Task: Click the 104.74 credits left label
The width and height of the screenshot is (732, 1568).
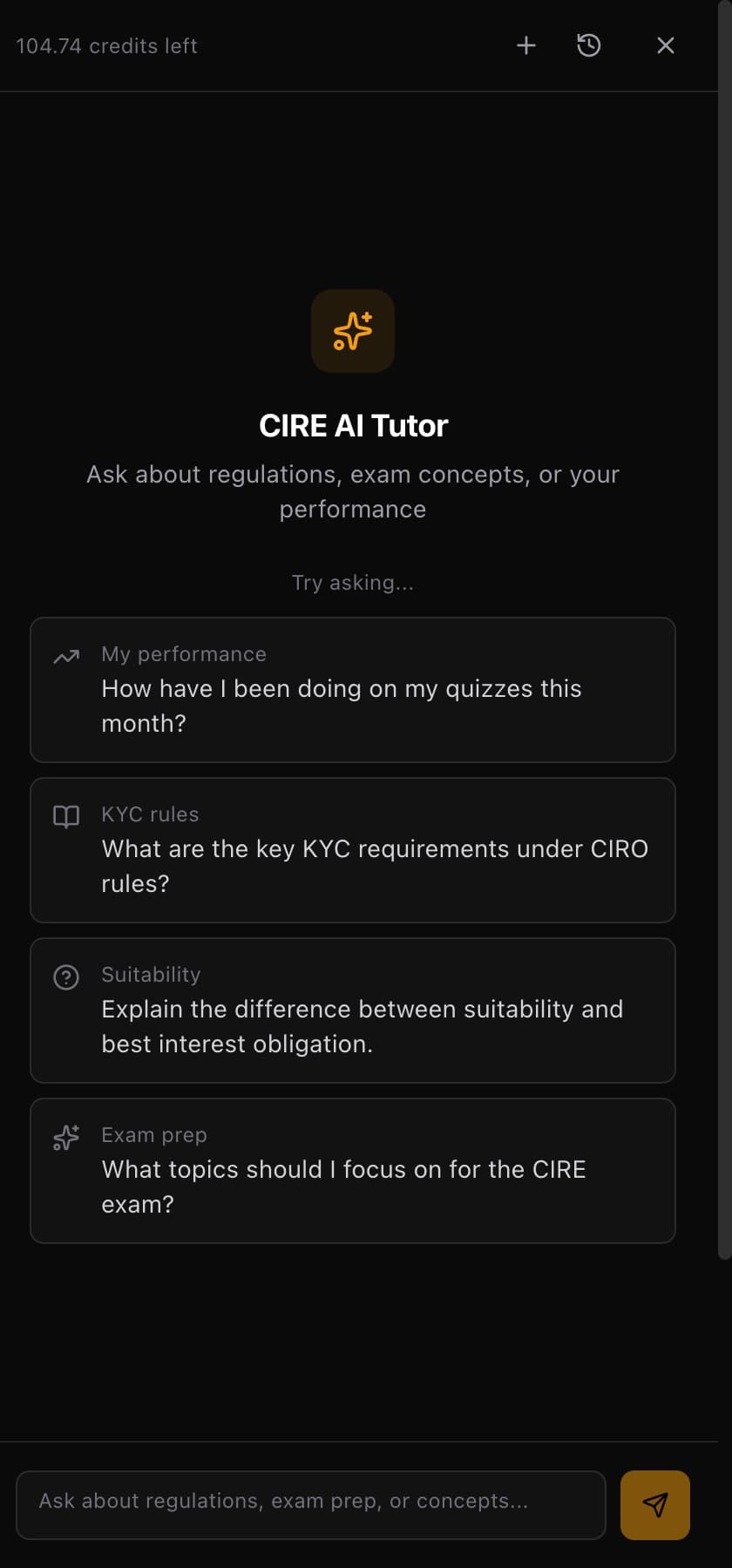Action: (x=106, y=45)
